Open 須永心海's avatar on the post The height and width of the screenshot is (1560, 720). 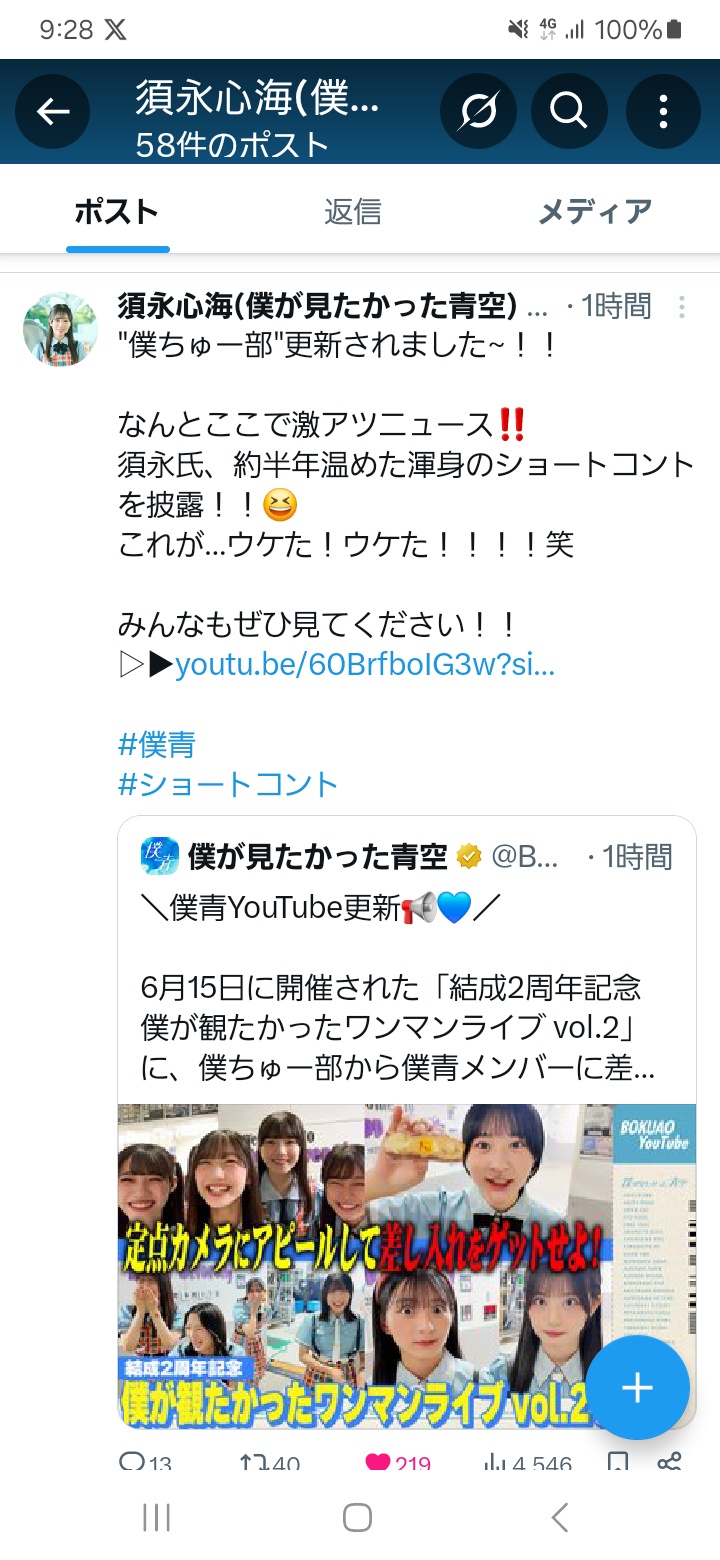point(61,329)
